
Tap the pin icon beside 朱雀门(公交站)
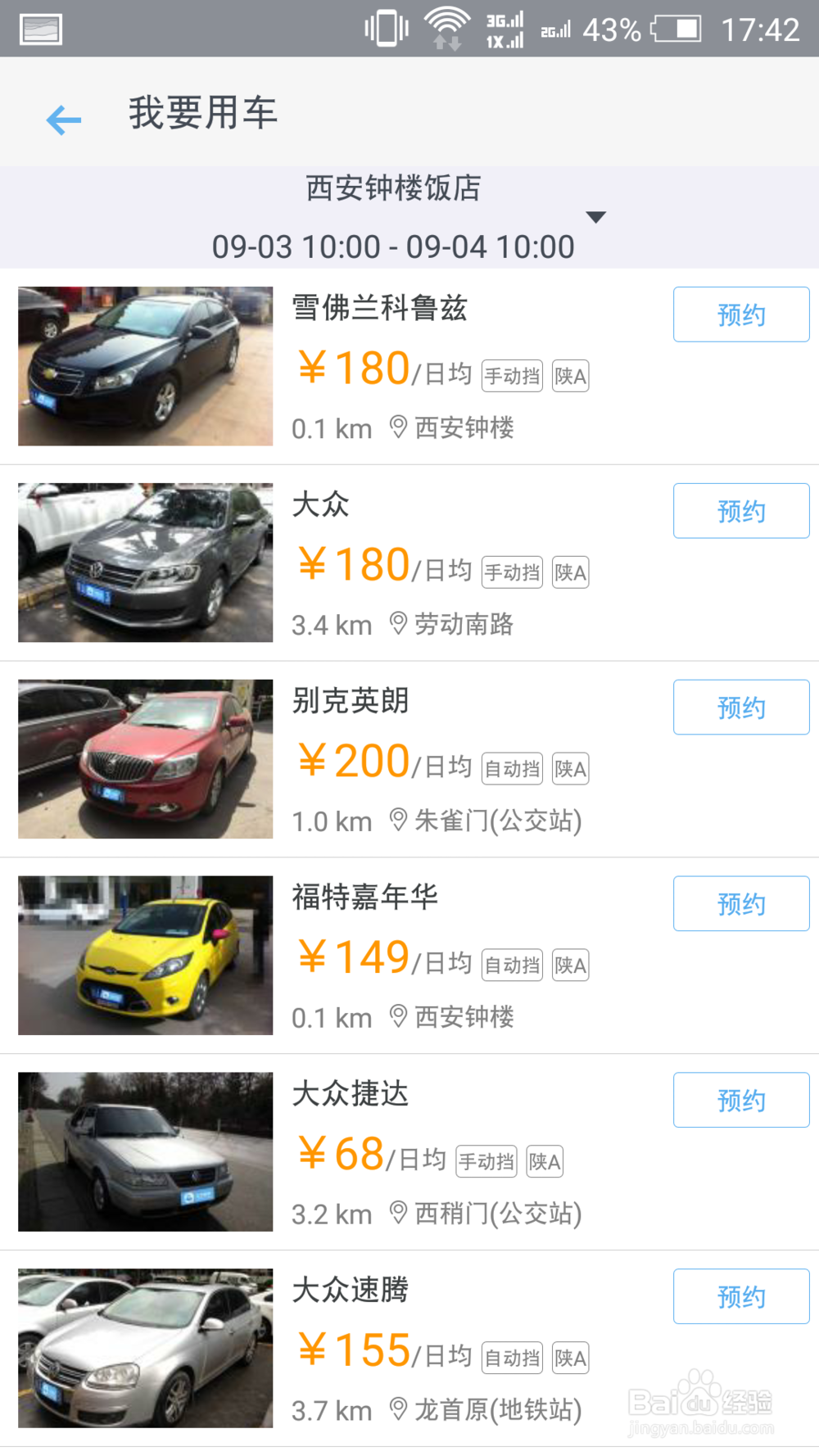pos(399,820)
